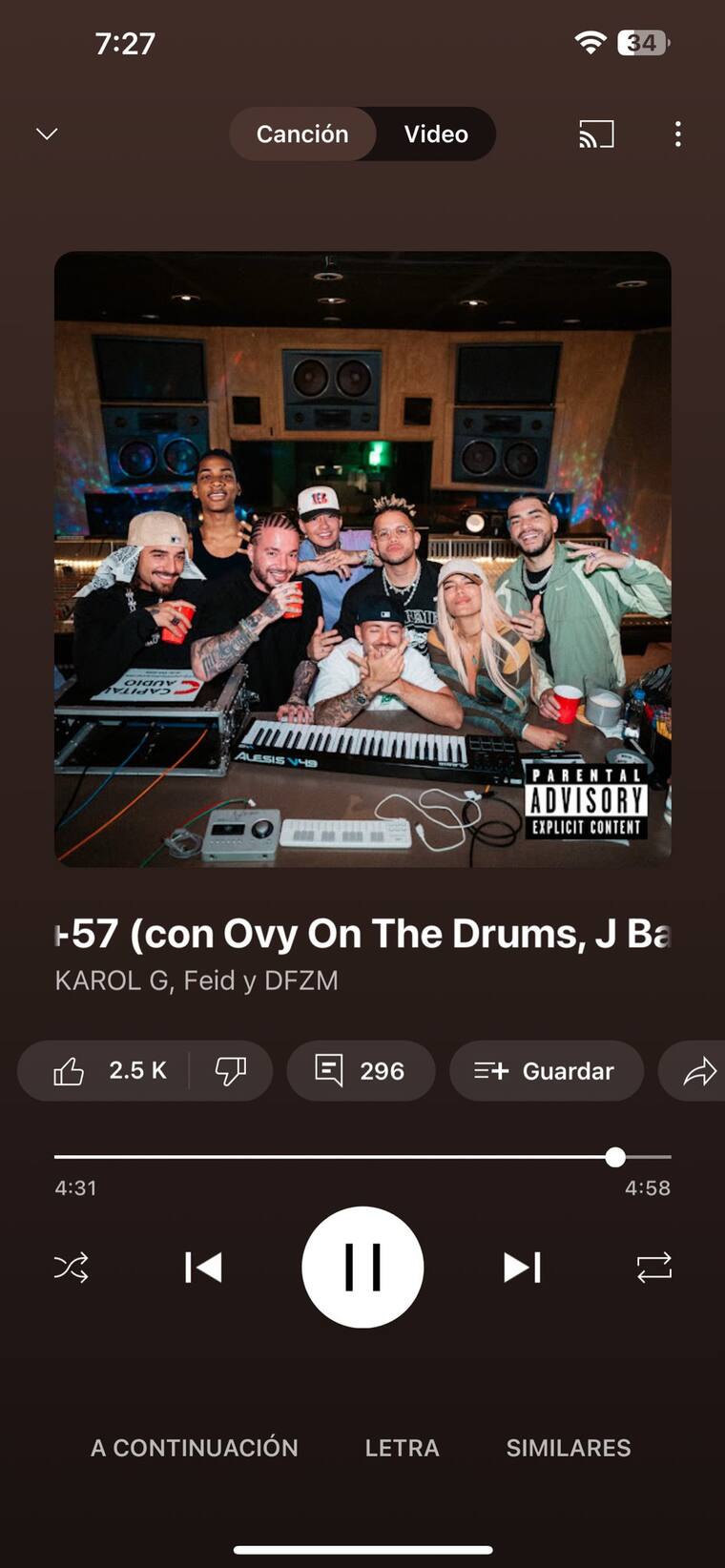
Task: Open the LETRA lyrics tab
Action: click(402, 1448)
